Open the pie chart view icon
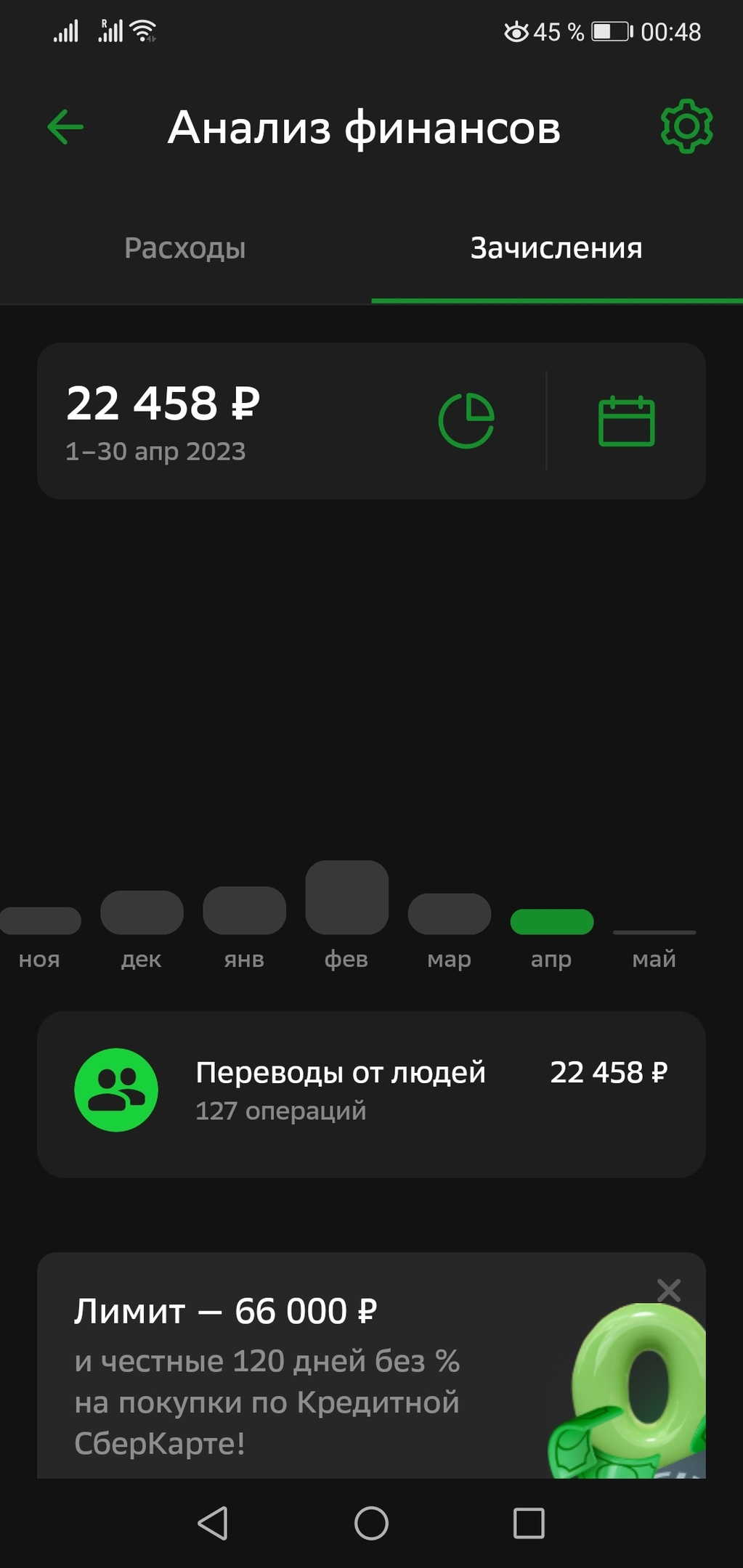Viewport: 743px width, 1568px height. [466, 420]
